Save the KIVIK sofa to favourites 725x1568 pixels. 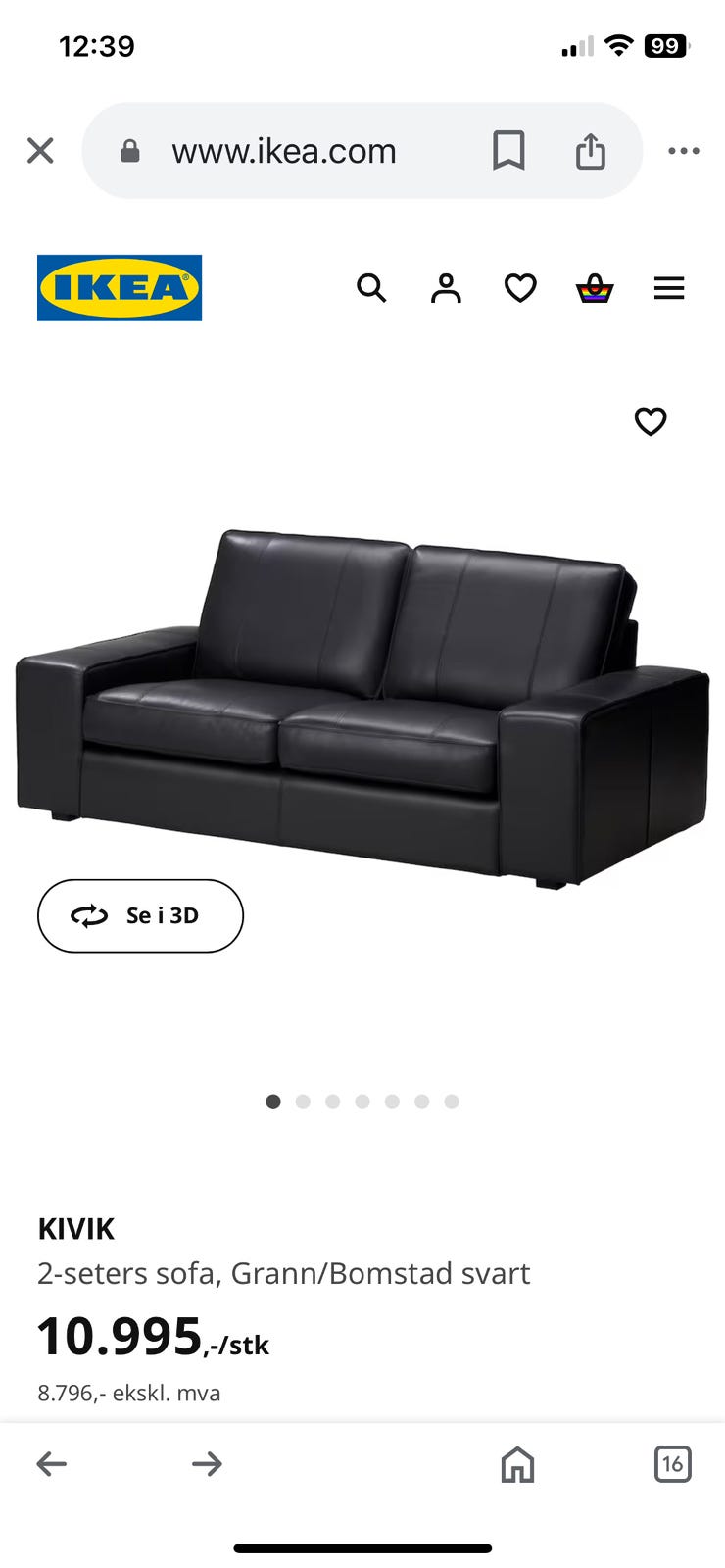click(651, 421)
